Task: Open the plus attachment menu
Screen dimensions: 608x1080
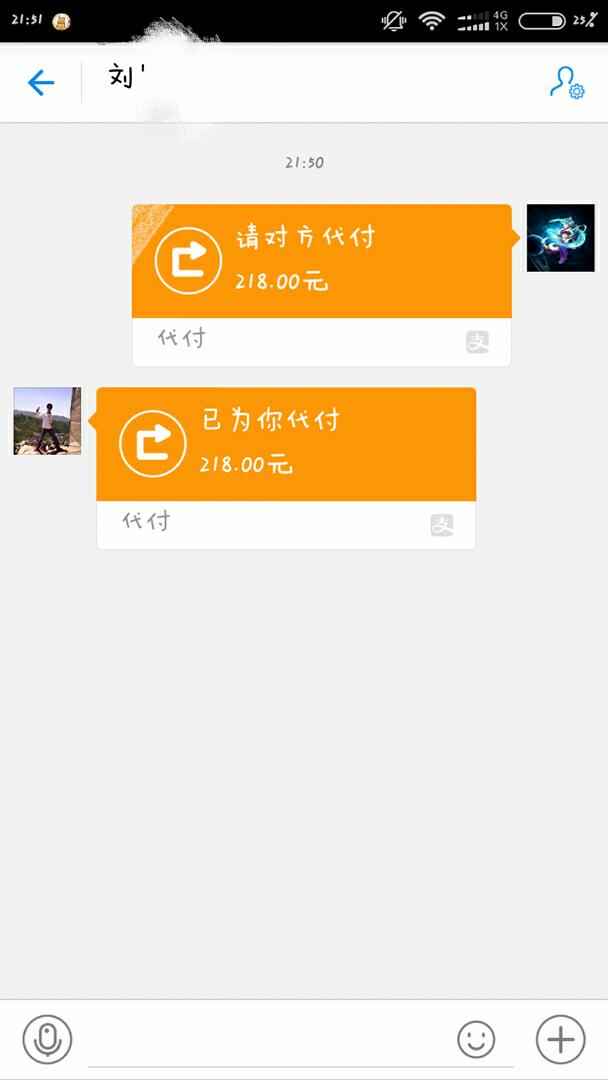Action: pyautogui.click(x=560, y=1039)
